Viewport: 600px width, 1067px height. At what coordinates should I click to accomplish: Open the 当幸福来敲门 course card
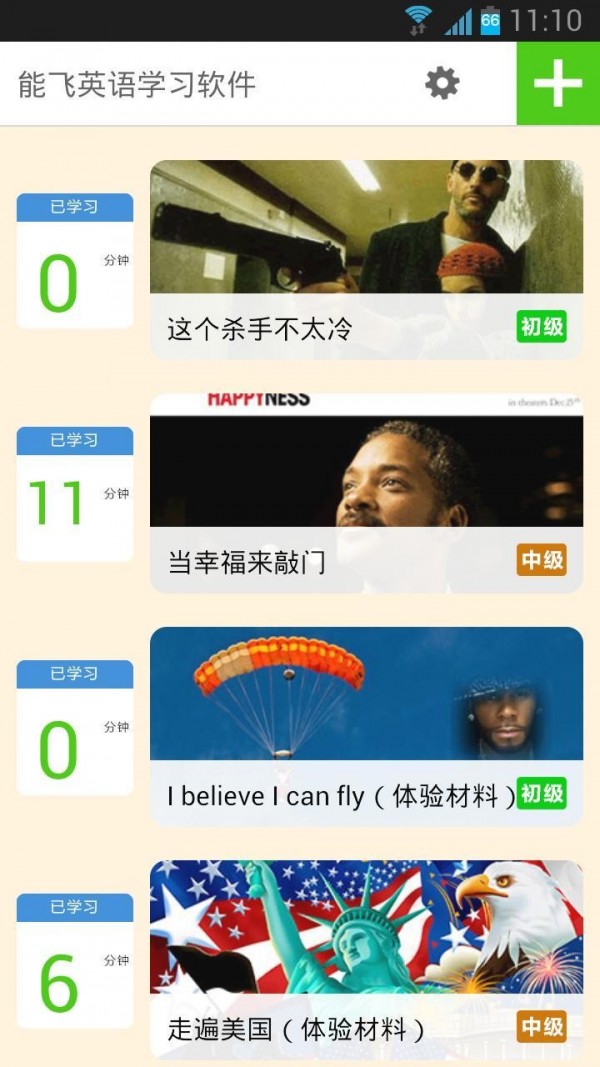[x=366, y=493]
